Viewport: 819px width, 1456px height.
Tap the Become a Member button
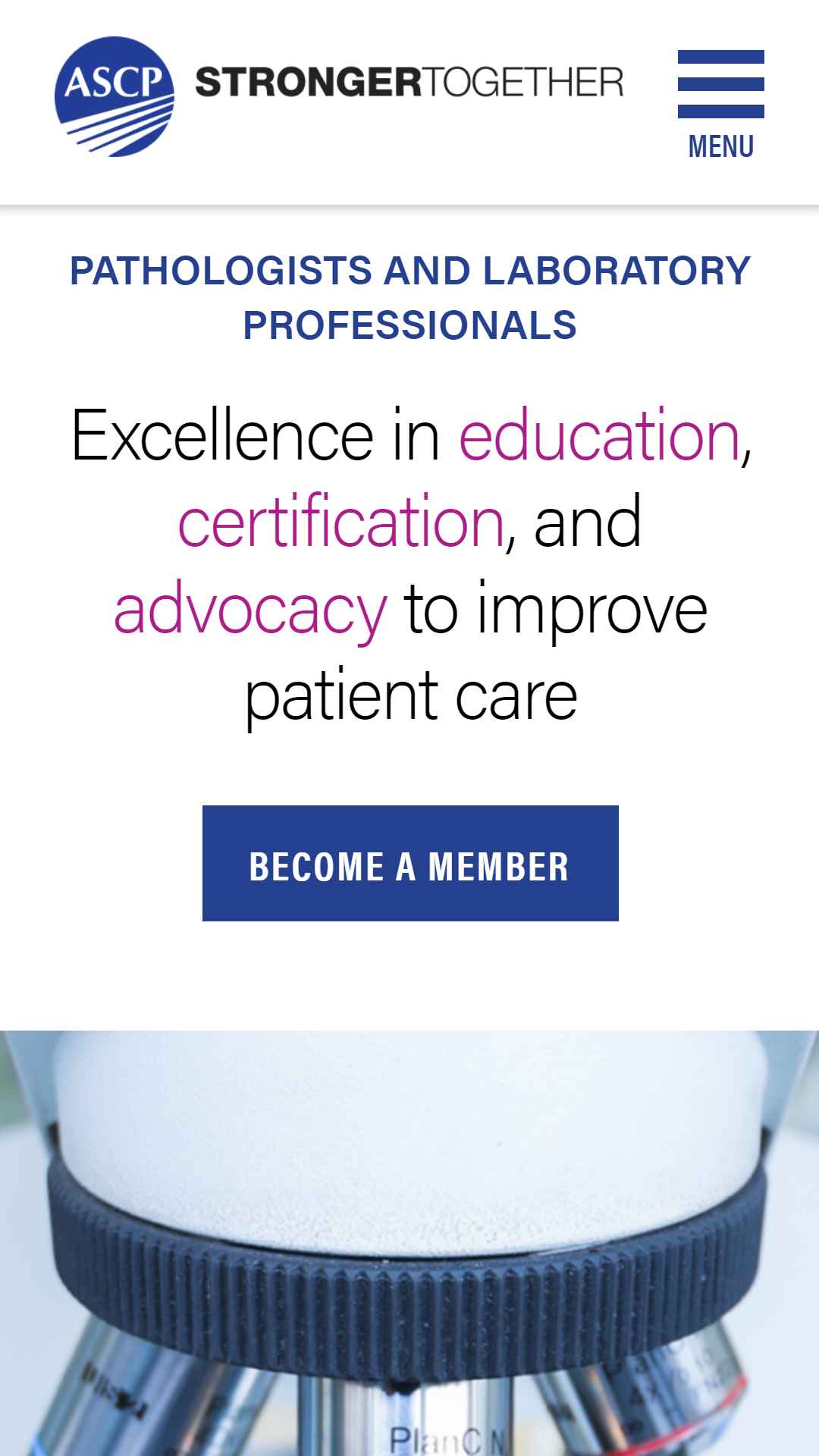click(410, 863)
